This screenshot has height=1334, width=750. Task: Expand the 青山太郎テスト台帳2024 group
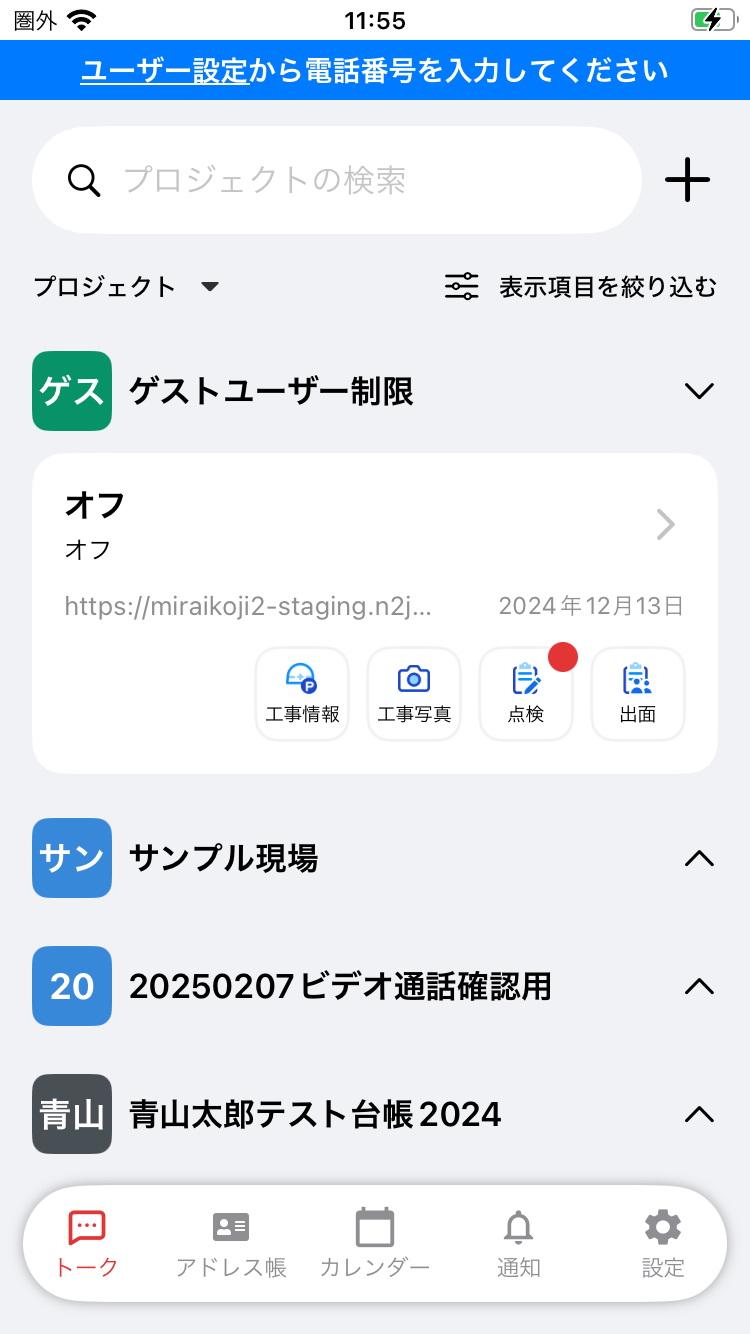point(700,1114)
